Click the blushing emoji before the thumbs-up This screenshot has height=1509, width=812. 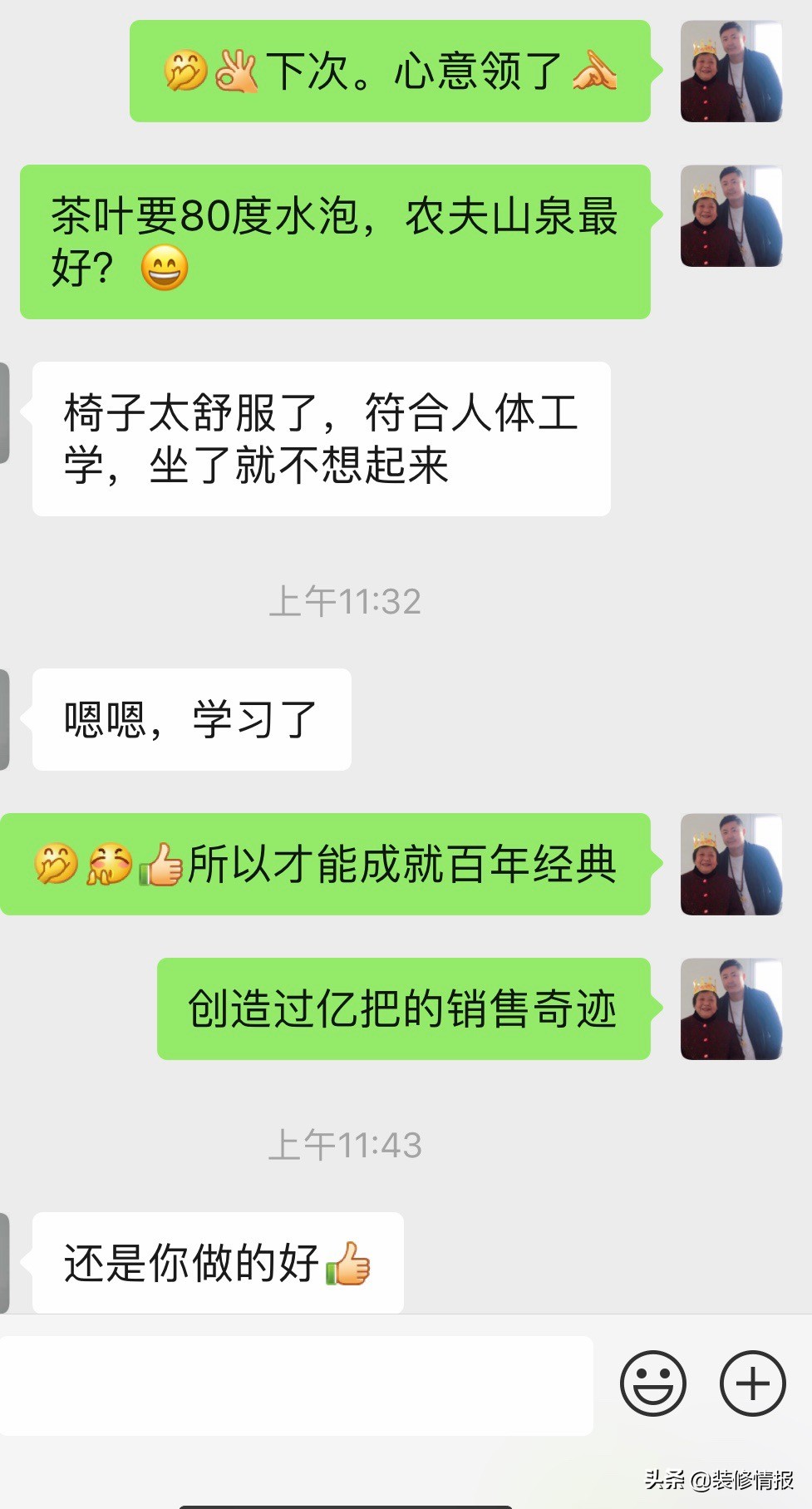(x=108, y=865)
